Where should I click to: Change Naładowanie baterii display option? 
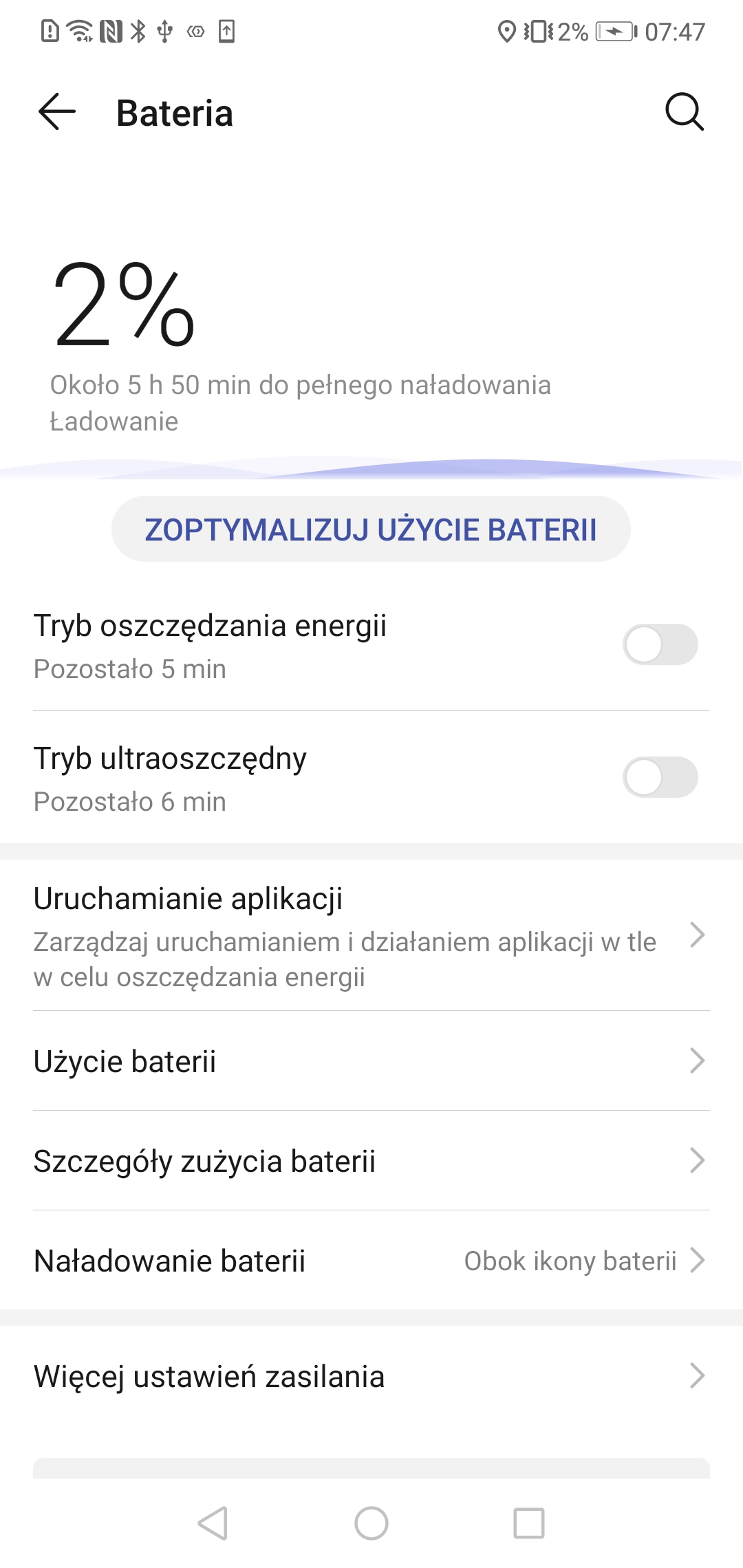tap(371, 1261)
